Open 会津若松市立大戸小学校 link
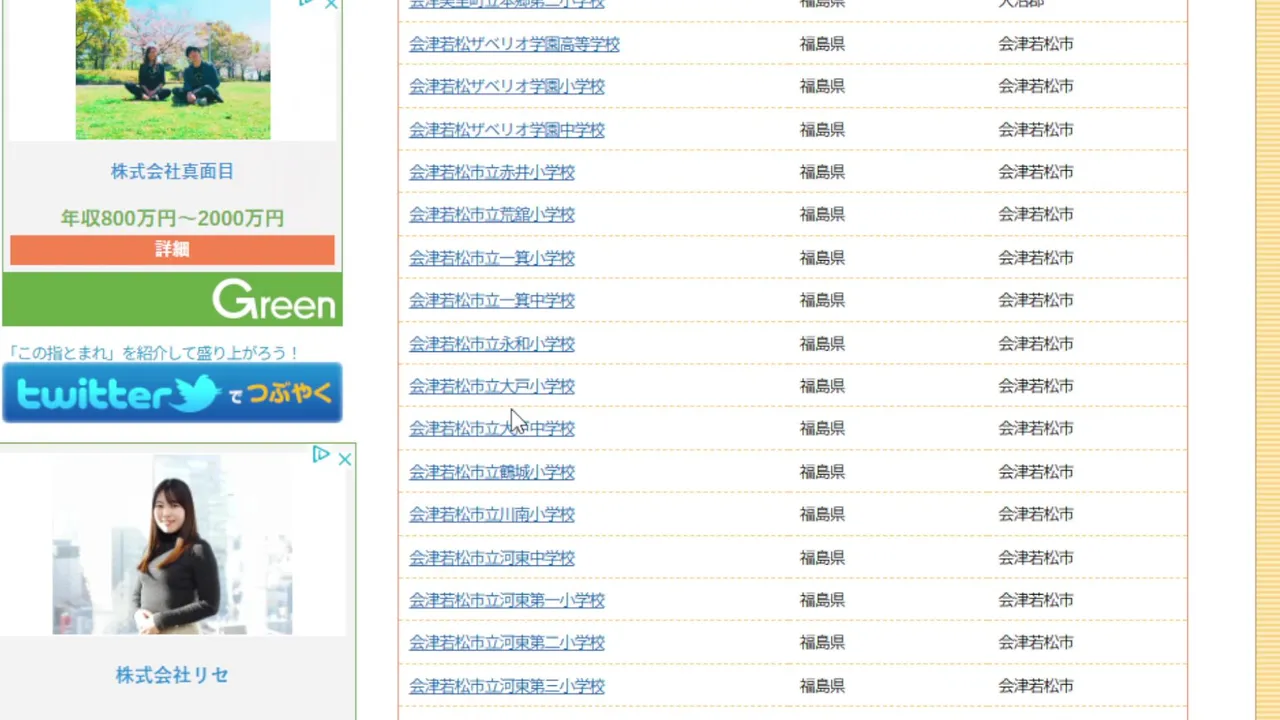The image size is (1280, 720). (x=492, y=386)
